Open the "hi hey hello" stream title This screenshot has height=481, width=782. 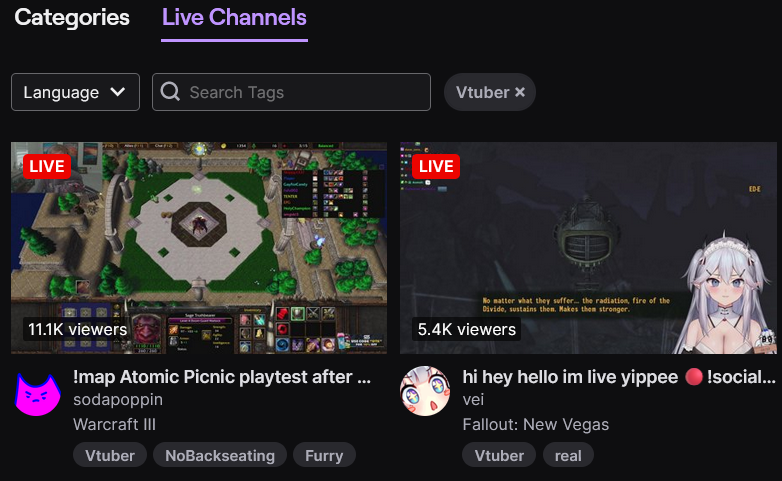tap(618, 377)
